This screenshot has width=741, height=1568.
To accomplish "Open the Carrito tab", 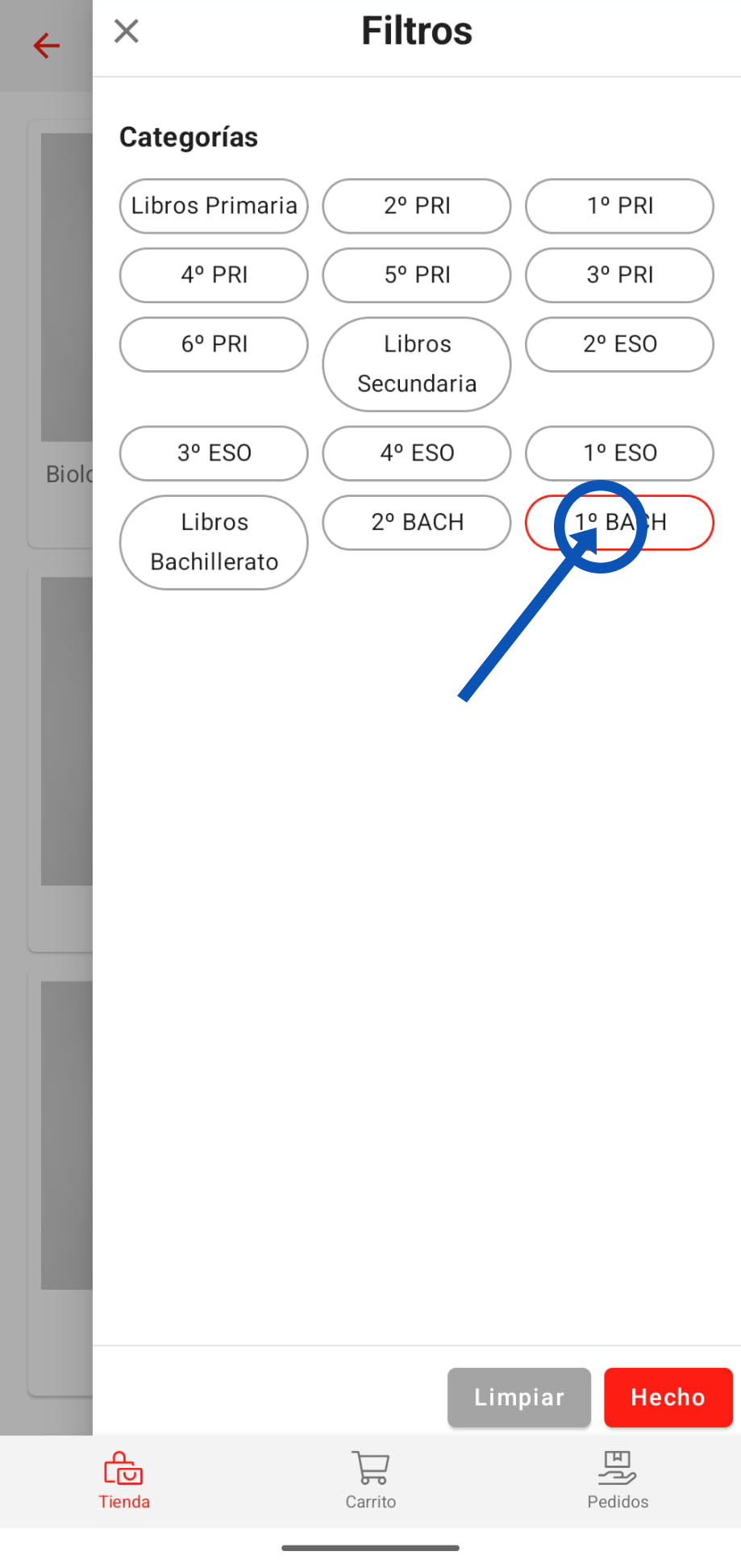I will 371,1481.
